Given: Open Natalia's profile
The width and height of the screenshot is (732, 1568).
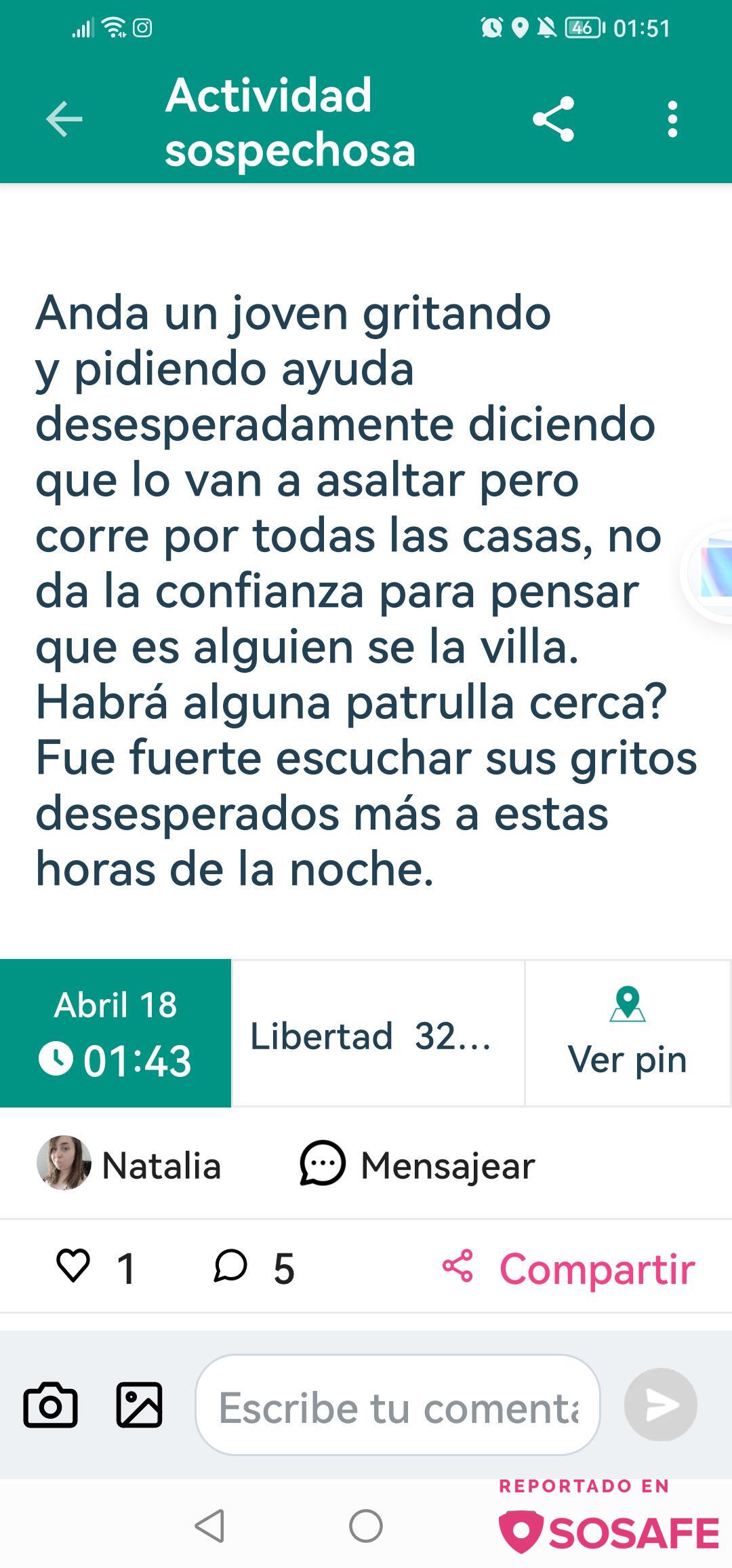Looking at the screenshot, I should point(129,1164).
